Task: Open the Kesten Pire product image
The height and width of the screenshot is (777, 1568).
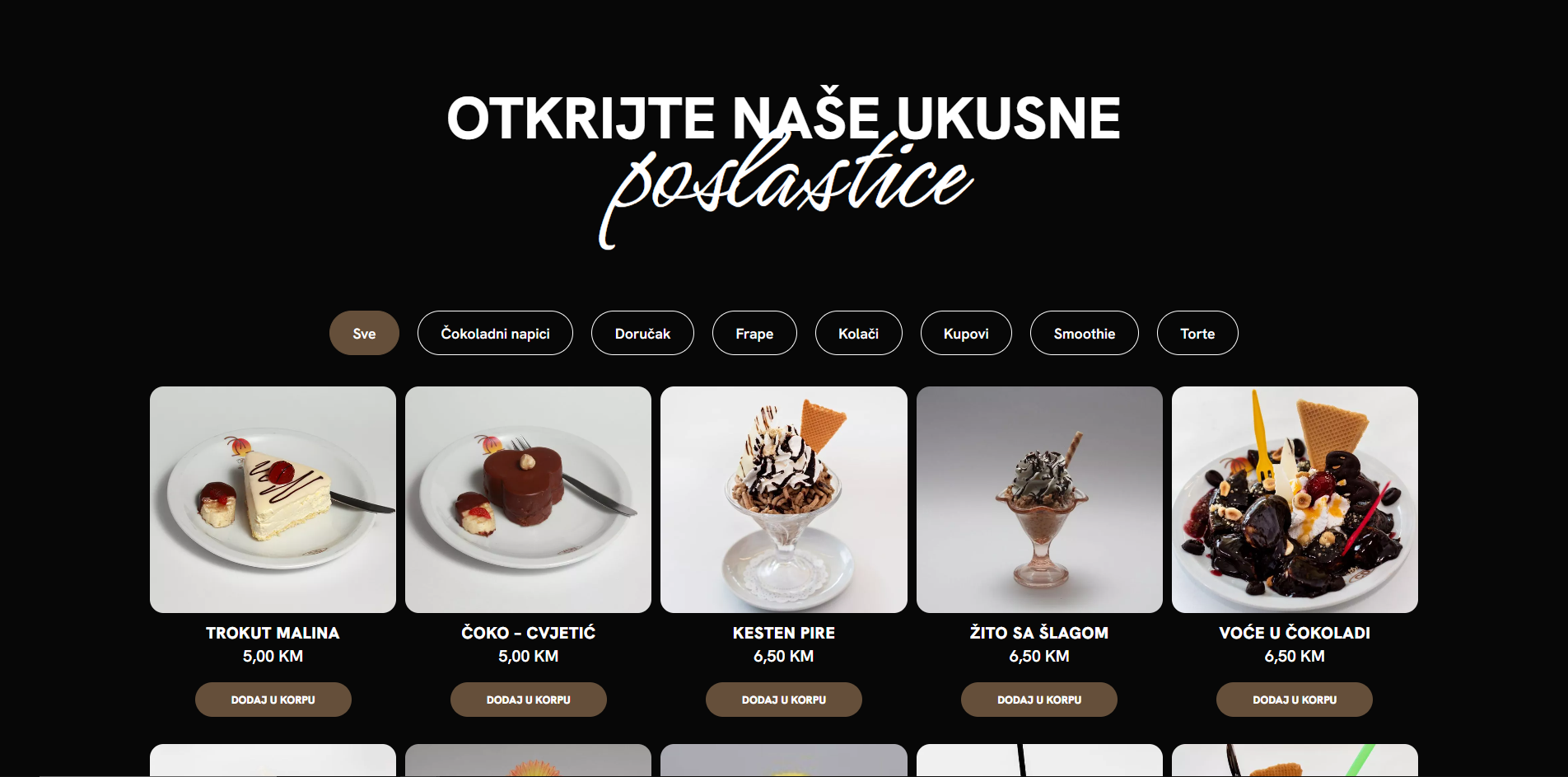Action: point(783,499)
